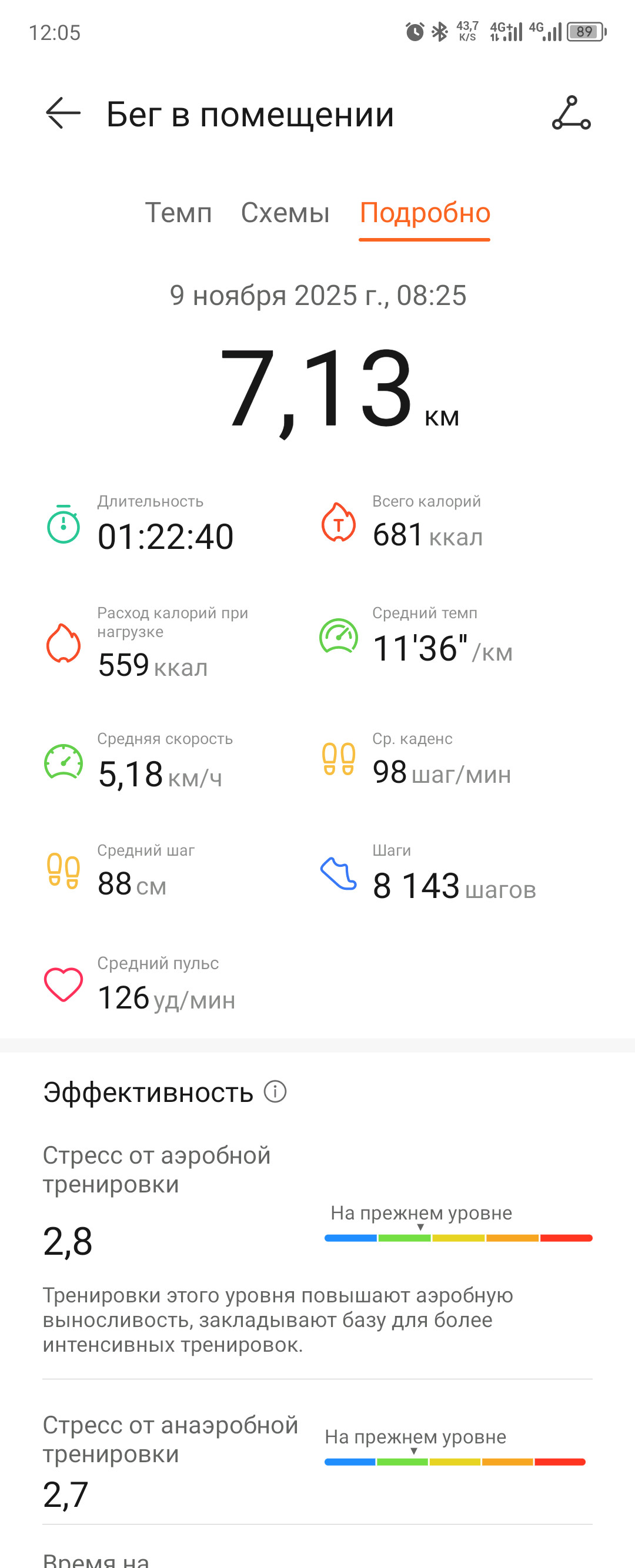Go back using the arrow icon
This screenshot has height=1568, width=635.
click(63, 113)
